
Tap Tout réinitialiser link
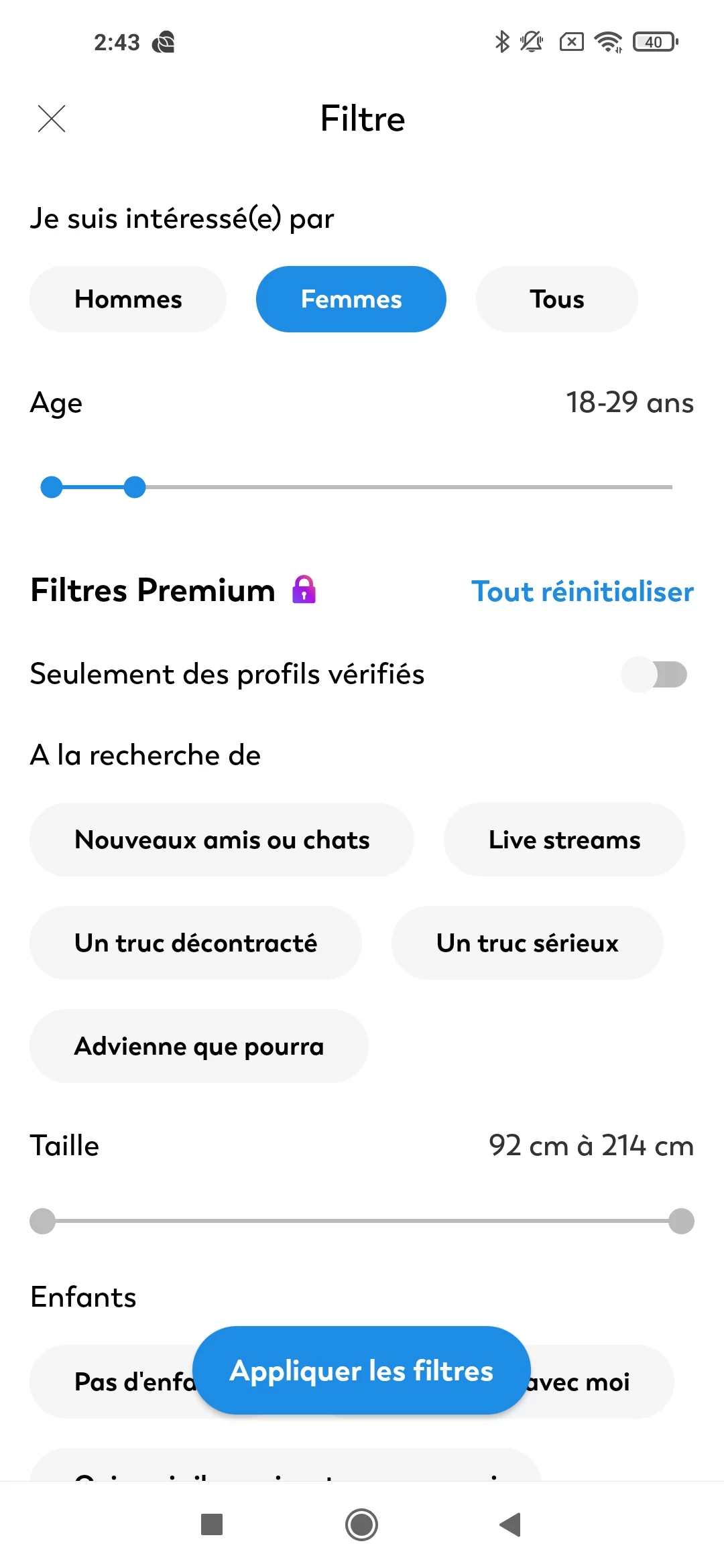(x=583, y=592)
